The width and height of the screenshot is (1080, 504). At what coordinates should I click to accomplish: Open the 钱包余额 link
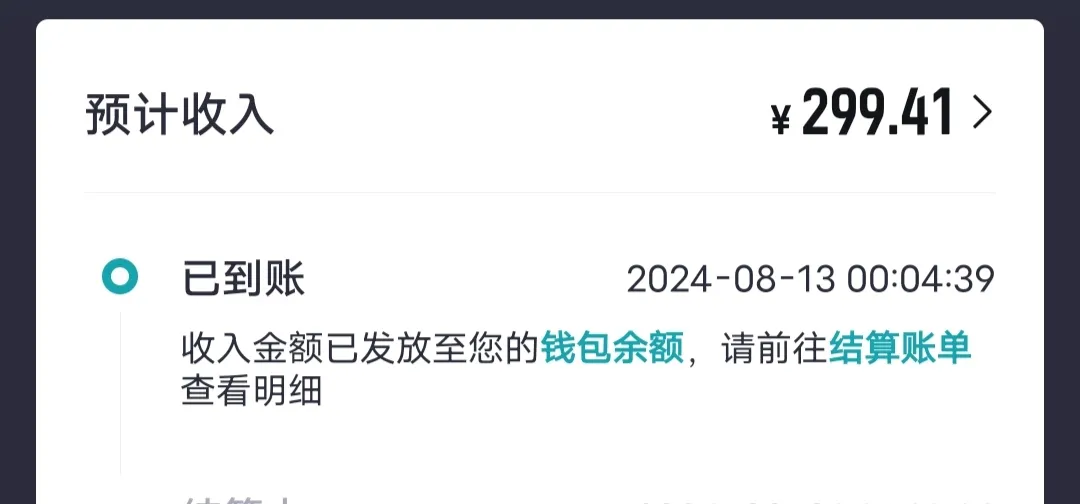tap(612, 348)
